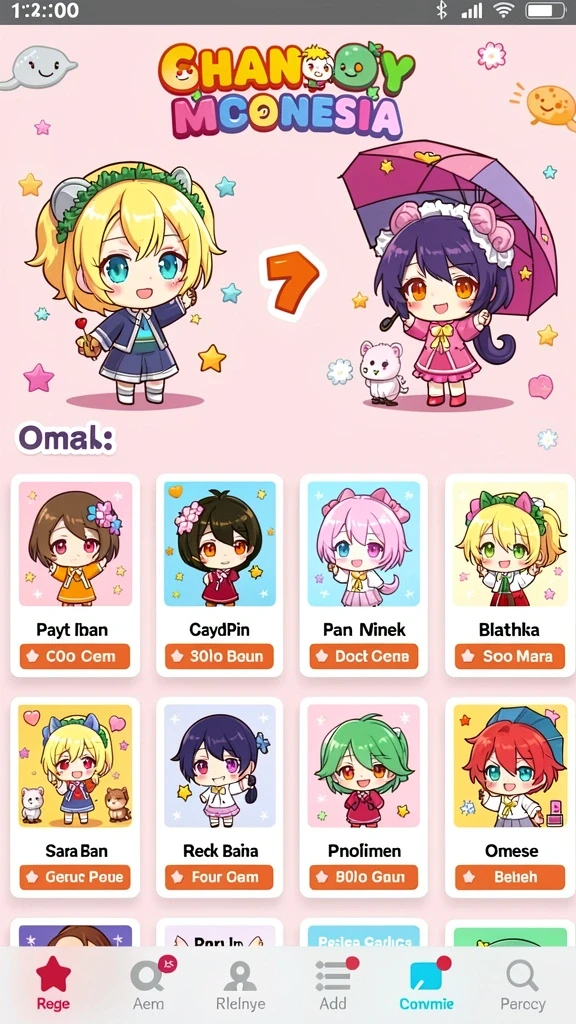Image resolution: width=576 pixels, height=1024 pixels.
Task: Open the Pnolimen character card
Action: coord(364,797)
